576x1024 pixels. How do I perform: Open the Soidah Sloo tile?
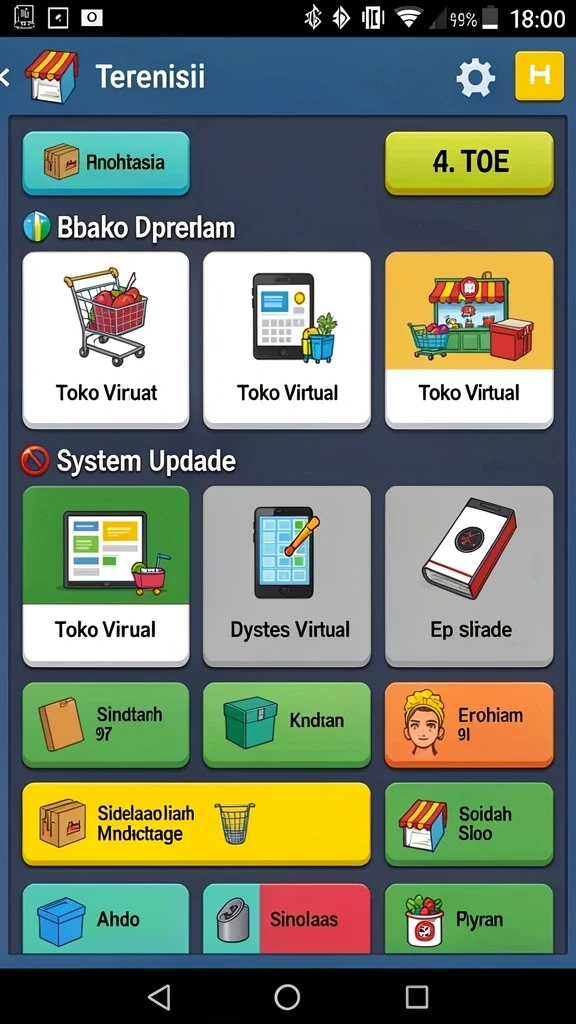click(x=469, y=824)
